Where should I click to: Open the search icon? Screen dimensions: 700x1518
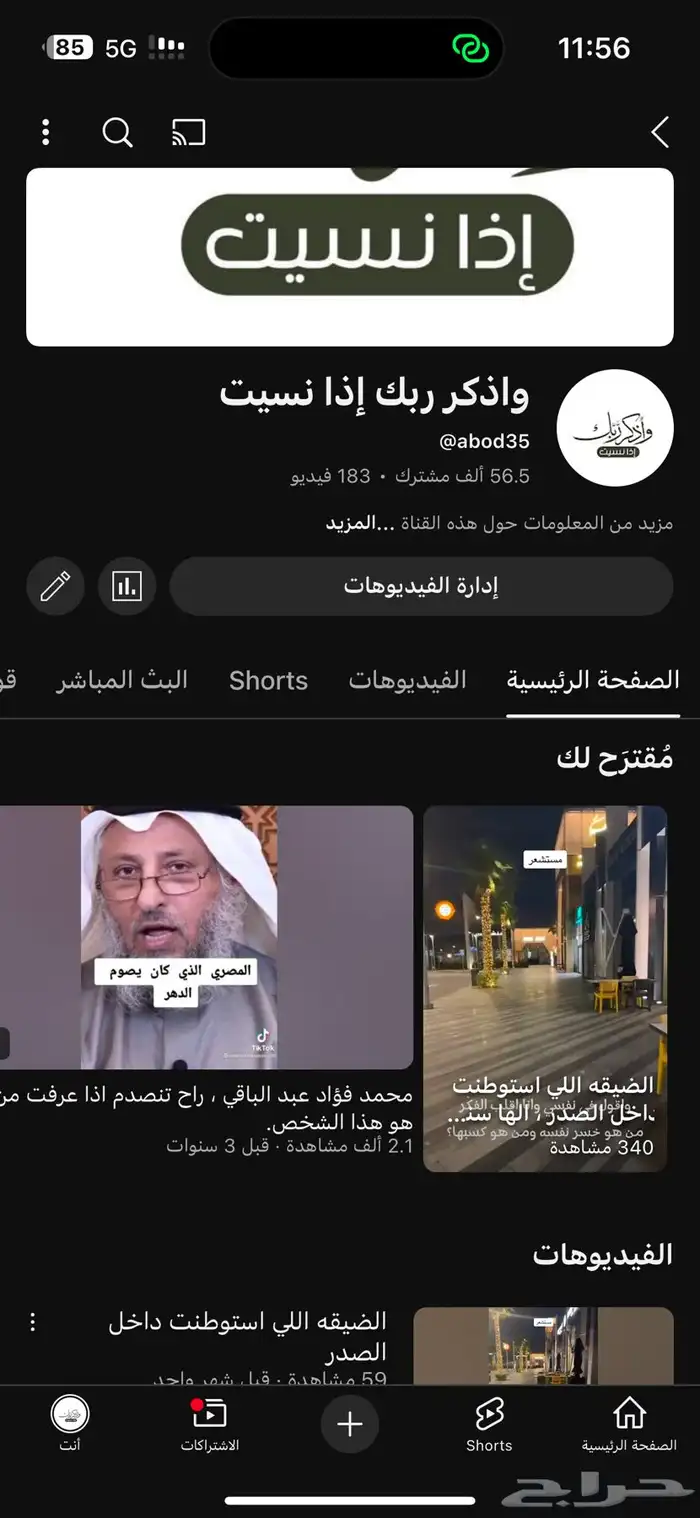click(x=117, y=132)
